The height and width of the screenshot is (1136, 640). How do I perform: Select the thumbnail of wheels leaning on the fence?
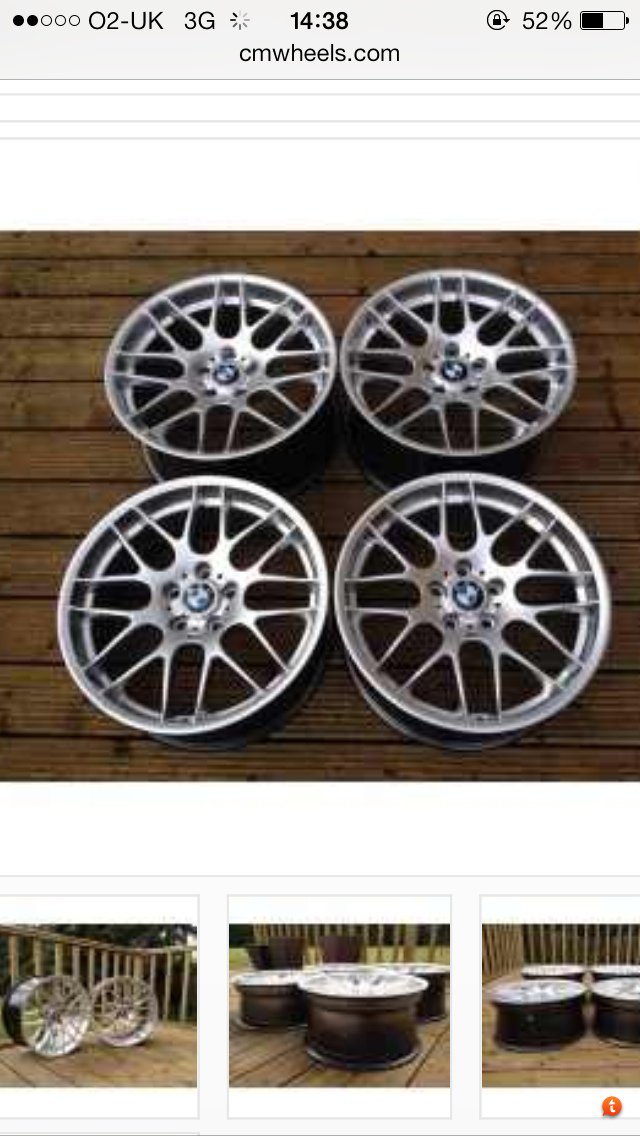(x=98, y=1005)
